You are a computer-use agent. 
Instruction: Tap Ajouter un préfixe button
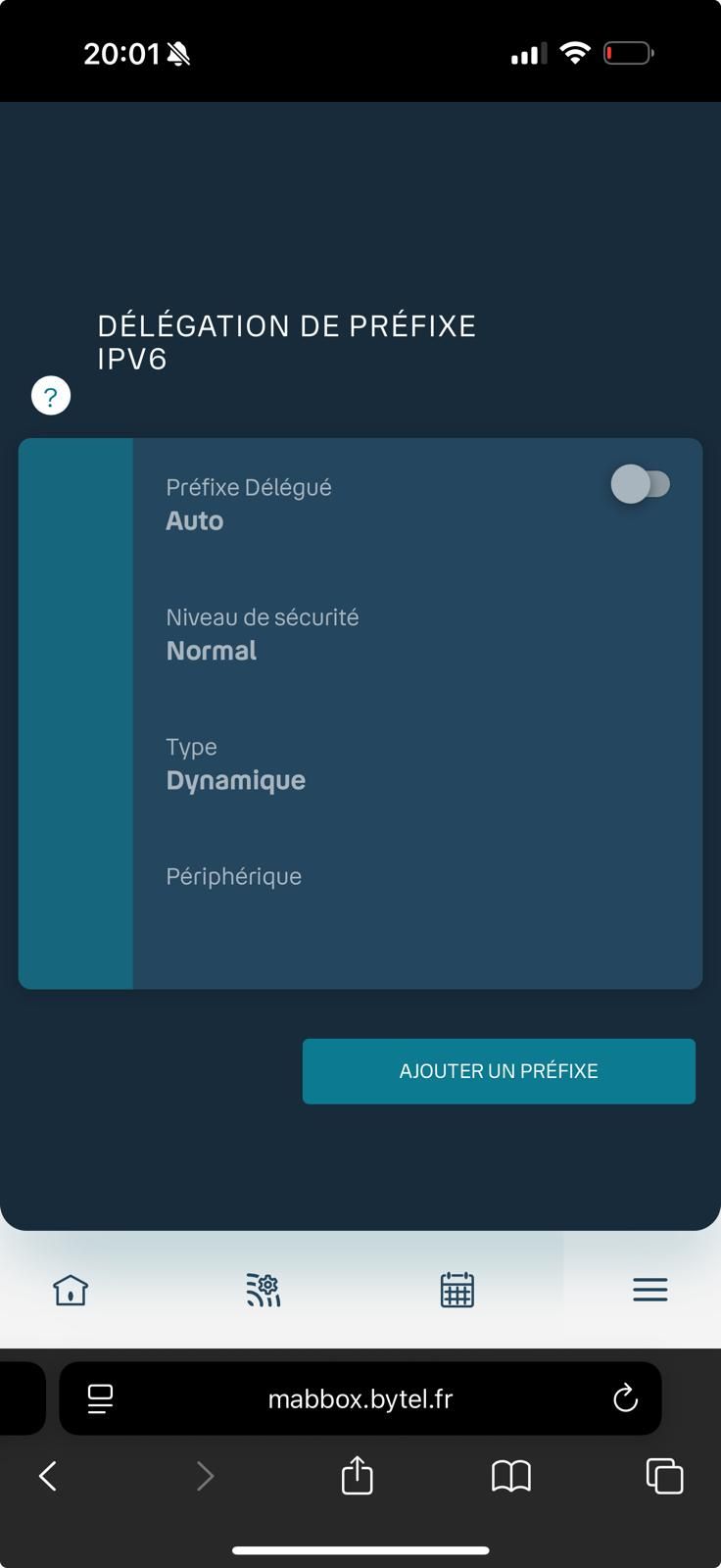(499, 1071)
